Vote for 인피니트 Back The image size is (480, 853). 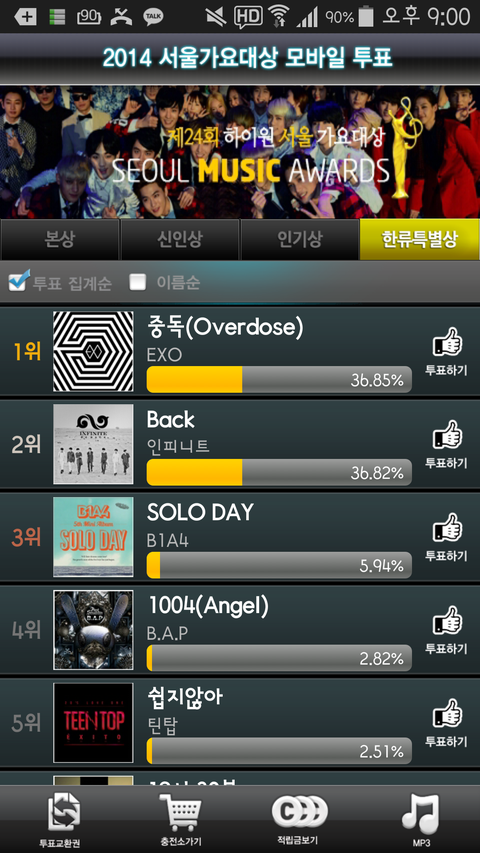tap(446, 444)
